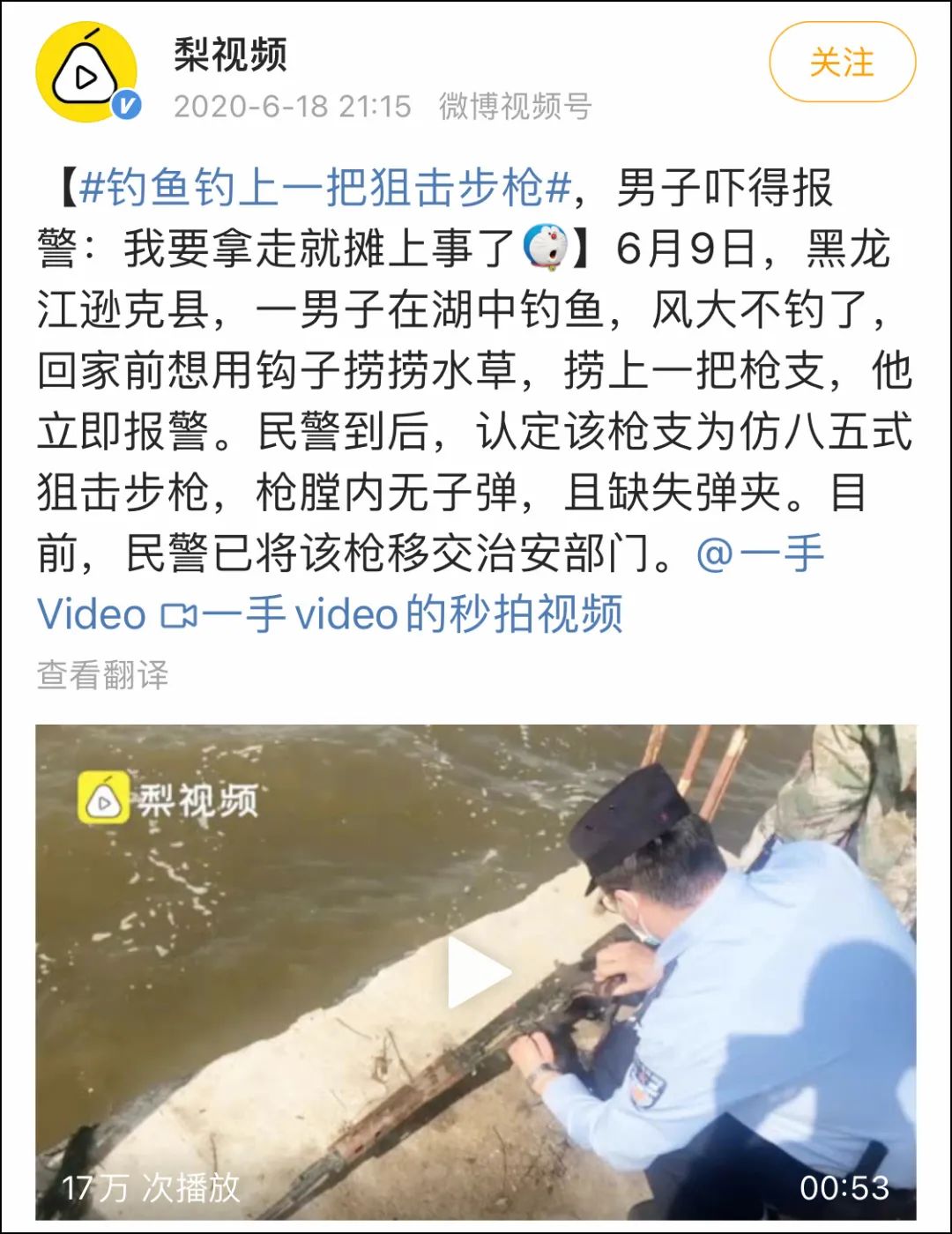Tap 查看翻译 to translate the post
Screen dimensions: 952x1234
tap(102, 675)
